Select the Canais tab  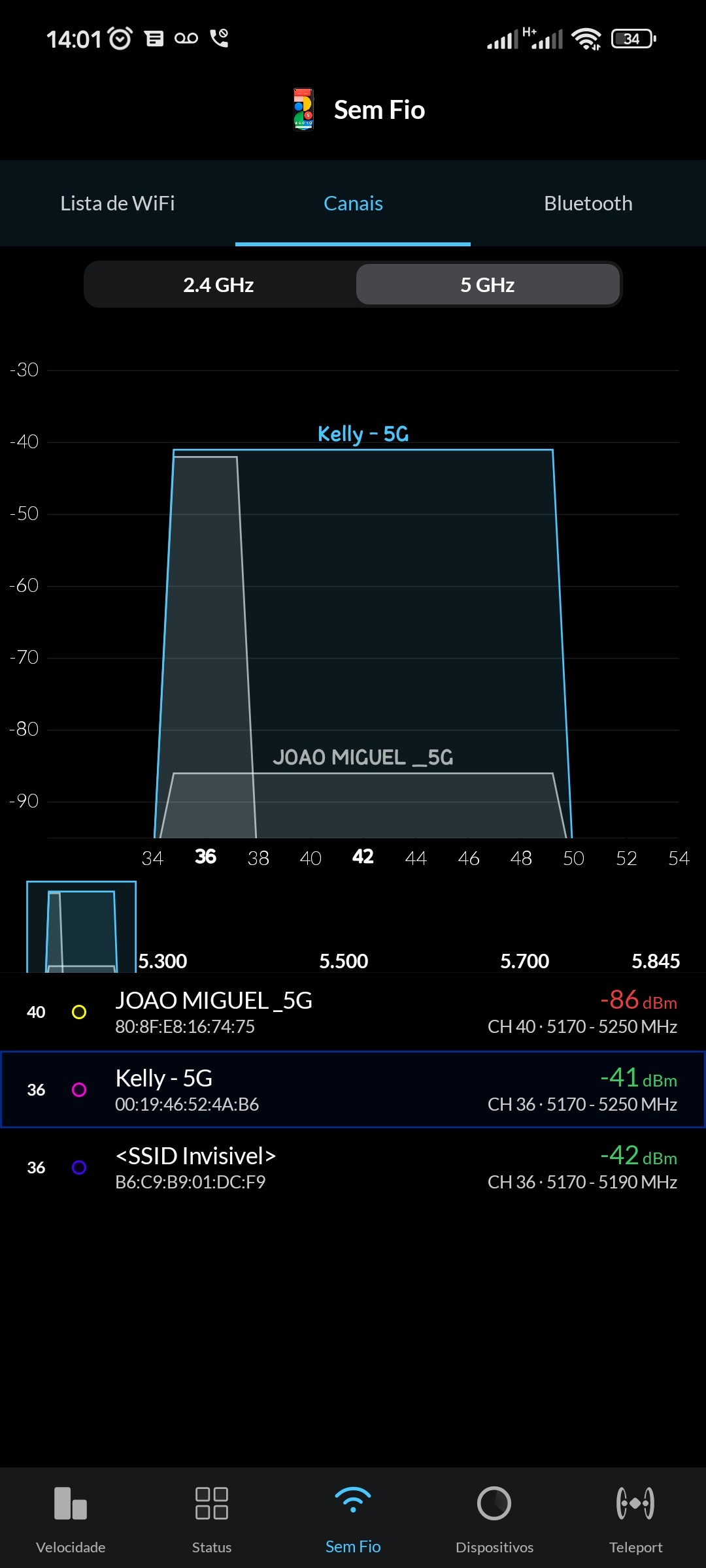[353, 203]
